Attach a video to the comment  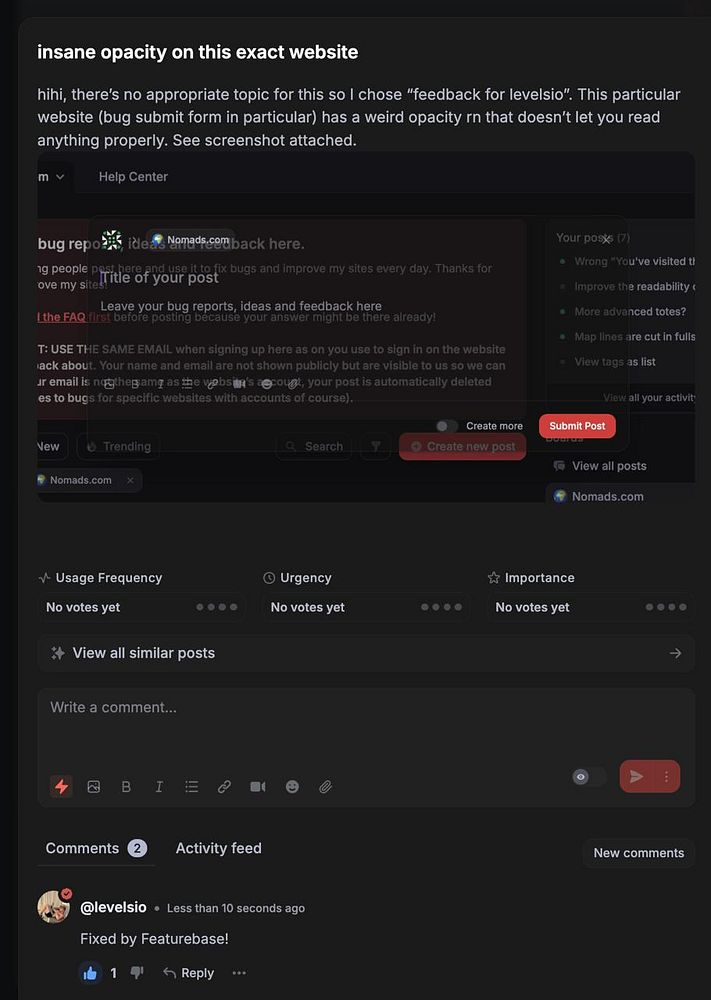(x=257, y=787)
